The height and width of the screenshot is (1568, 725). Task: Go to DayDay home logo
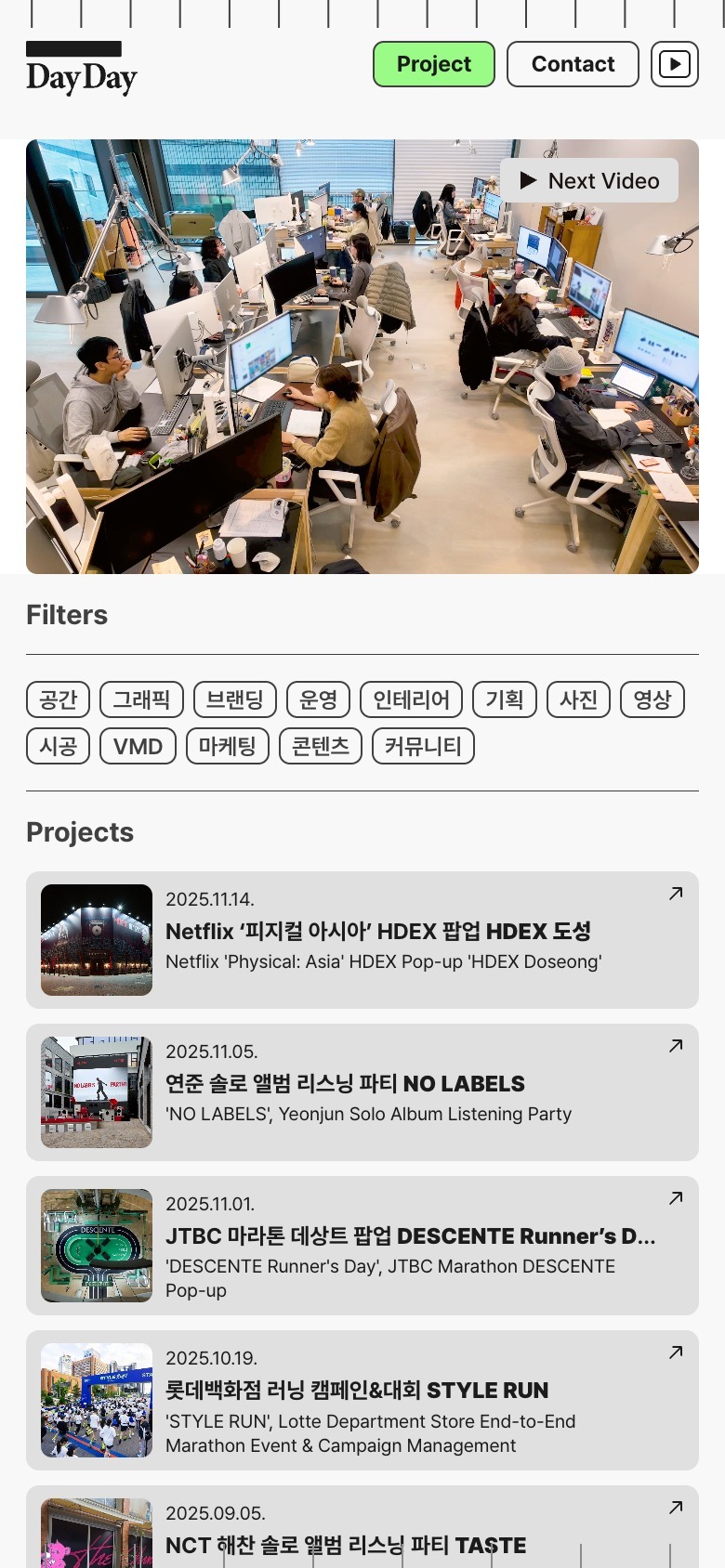coord(82,70)
